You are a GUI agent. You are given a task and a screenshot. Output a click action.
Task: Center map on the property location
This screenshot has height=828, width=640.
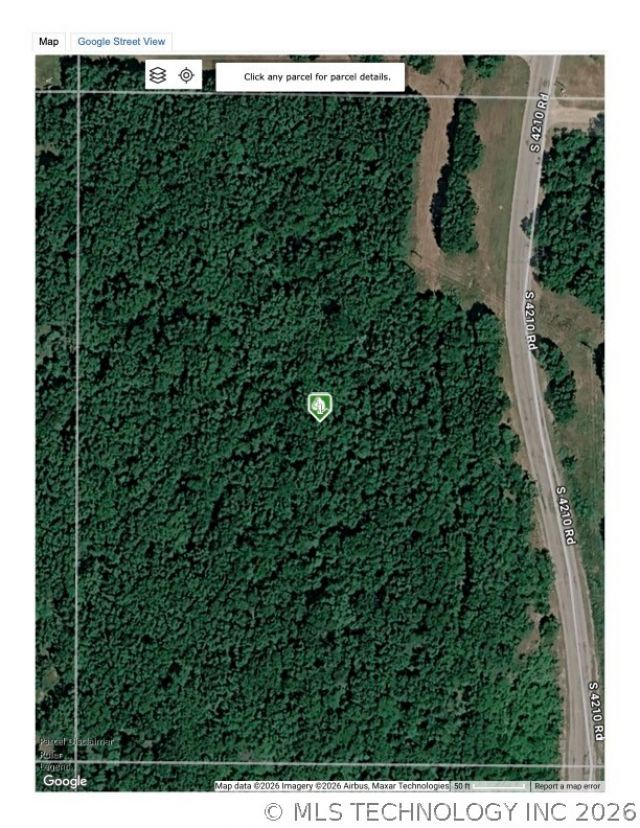(186, 75)
